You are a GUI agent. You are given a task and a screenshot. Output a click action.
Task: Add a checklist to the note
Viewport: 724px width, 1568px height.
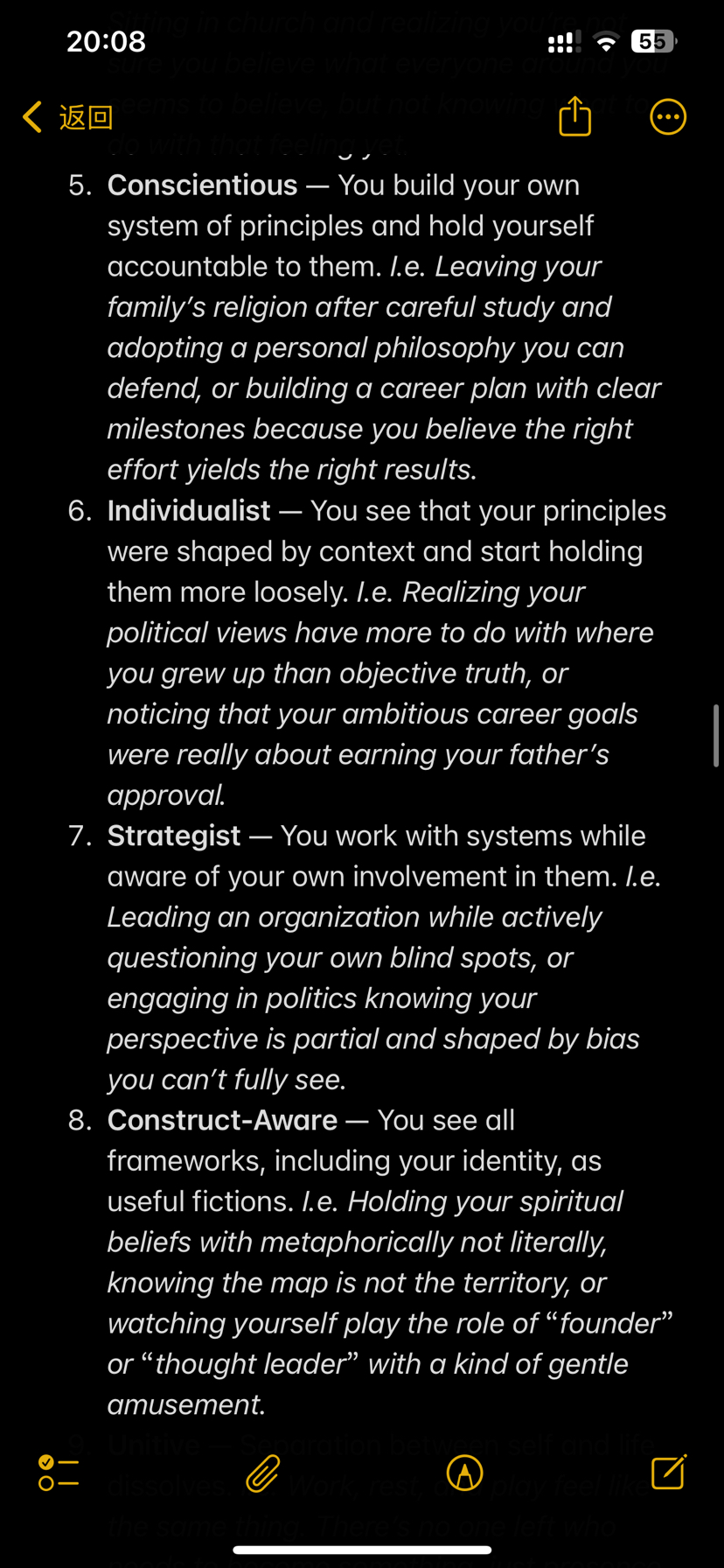[x=59, y=1473]
